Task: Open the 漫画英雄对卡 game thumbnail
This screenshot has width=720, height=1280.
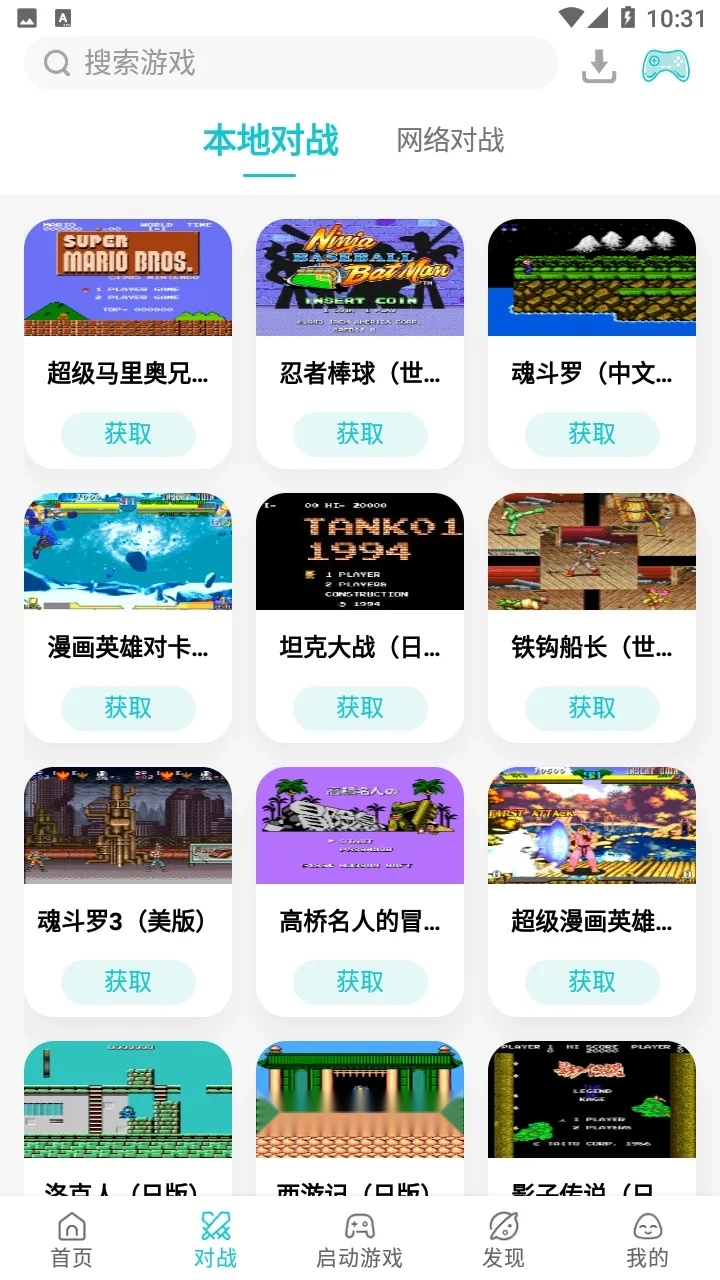Action: click(127, 551)
